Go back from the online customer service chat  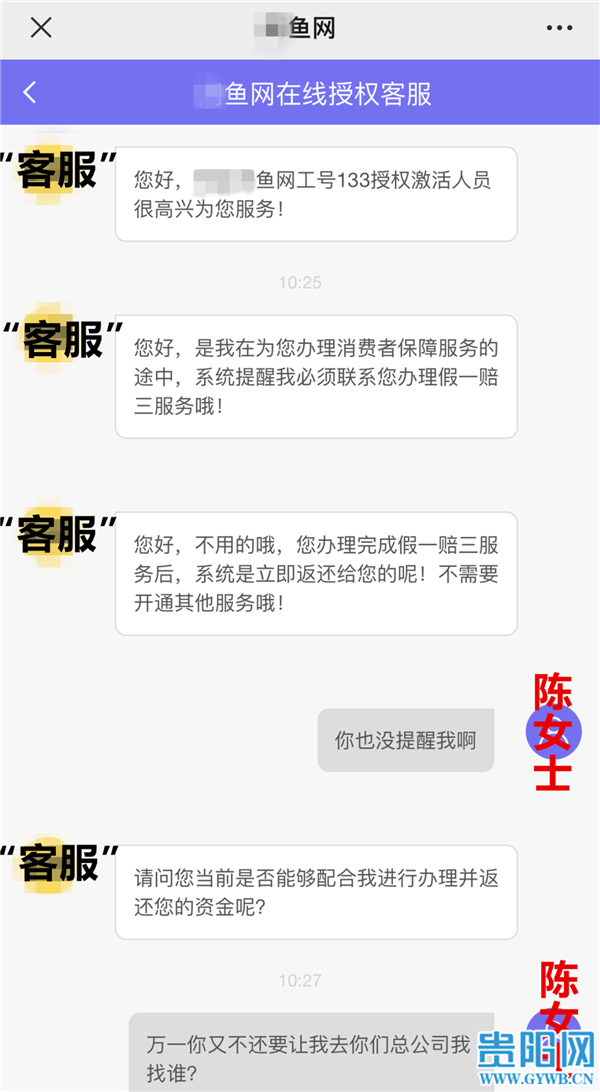[x=29, y=92]
